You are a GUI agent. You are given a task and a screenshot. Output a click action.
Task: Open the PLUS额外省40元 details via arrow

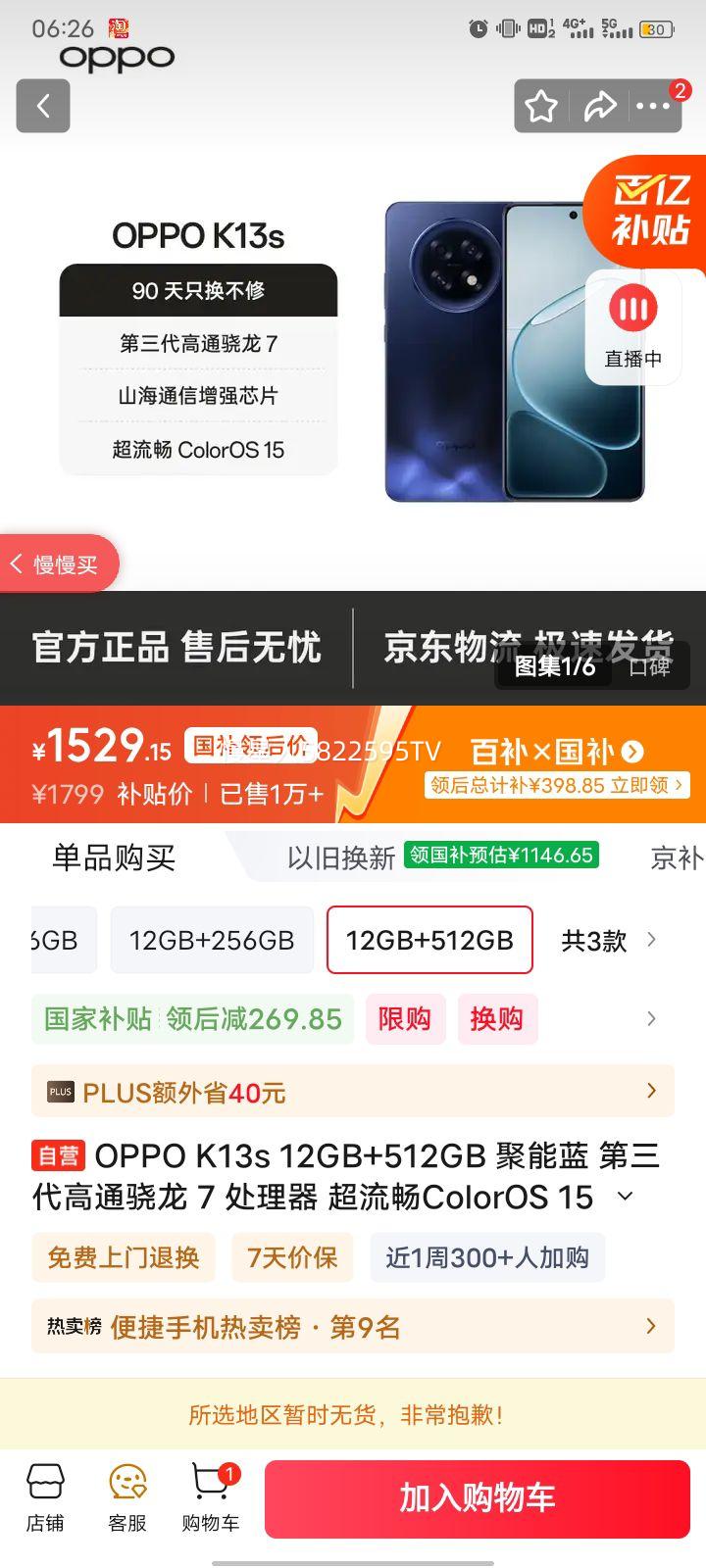click(650, 1091)
